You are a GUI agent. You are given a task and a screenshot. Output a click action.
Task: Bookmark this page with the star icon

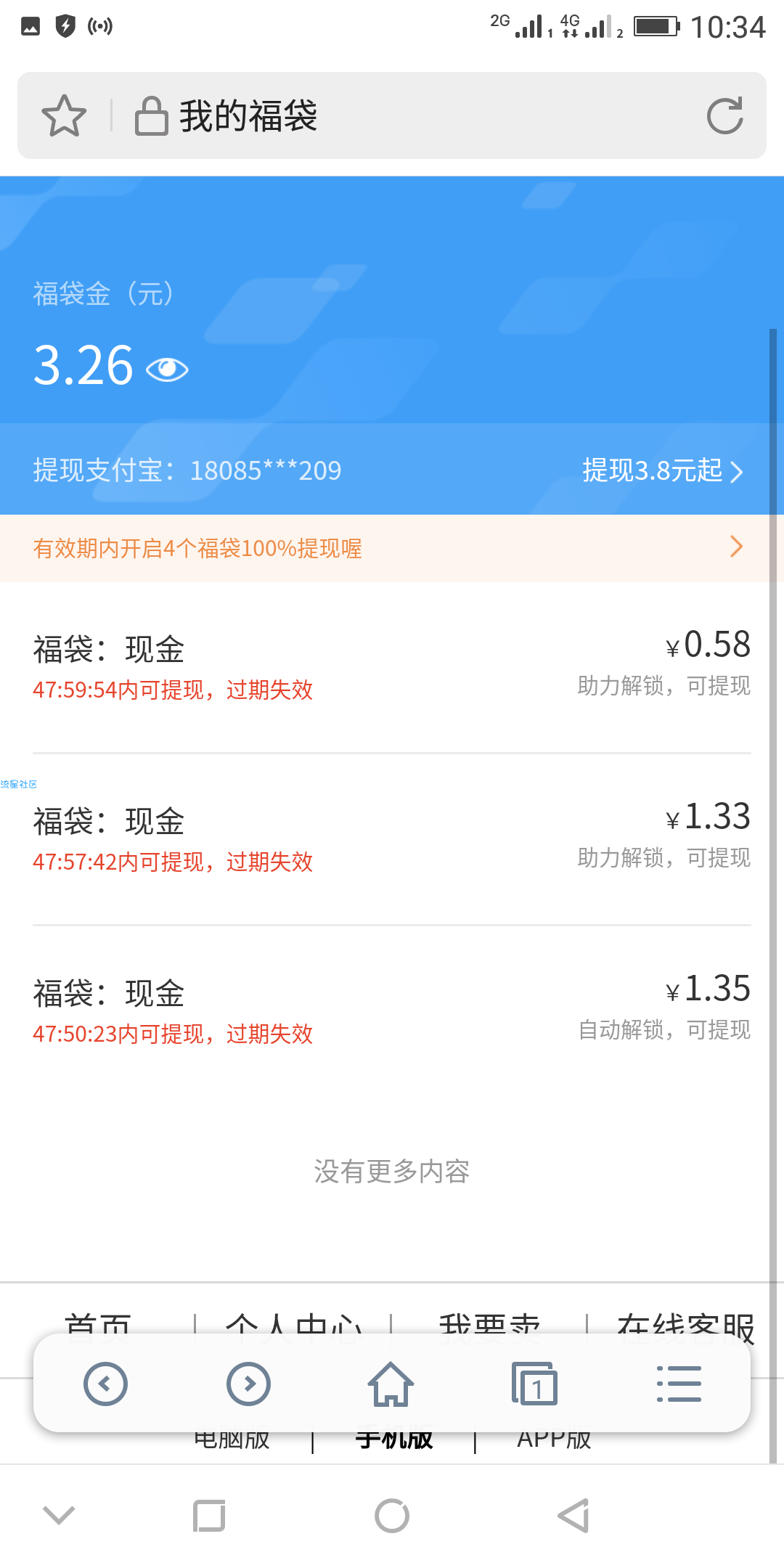(64, 116)
